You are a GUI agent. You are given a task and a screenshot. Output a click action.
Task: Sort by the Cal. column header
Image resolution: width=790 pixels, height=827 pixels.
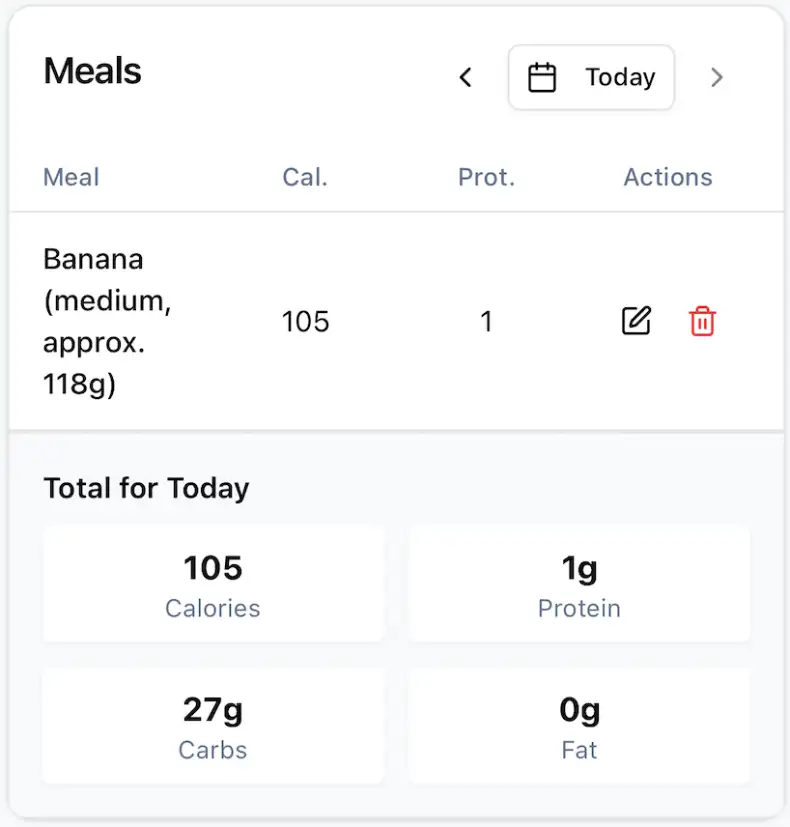[305, 177]
